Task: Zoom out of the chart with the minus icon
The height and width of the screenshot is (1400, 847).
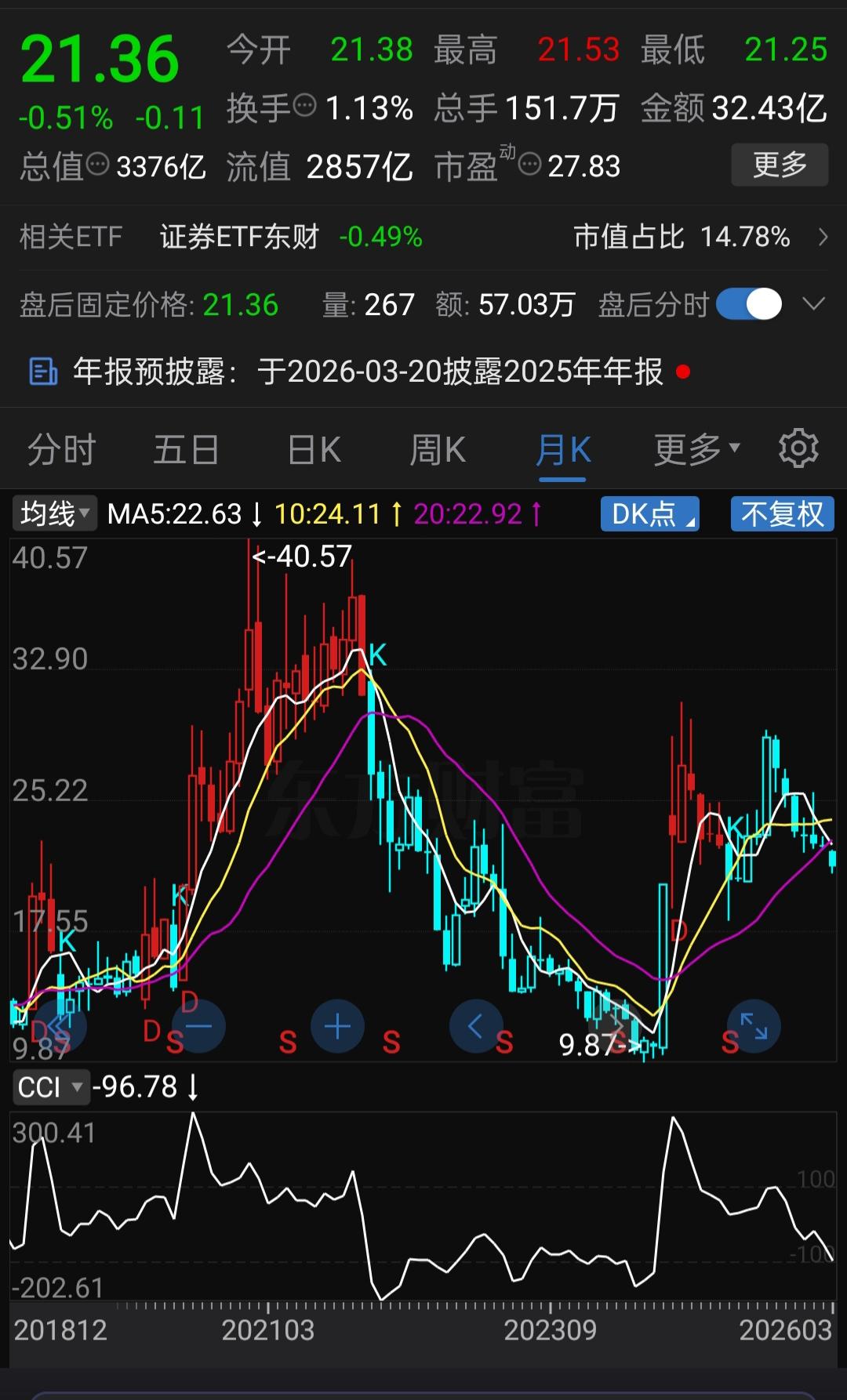Action: tap(198, 1026)
